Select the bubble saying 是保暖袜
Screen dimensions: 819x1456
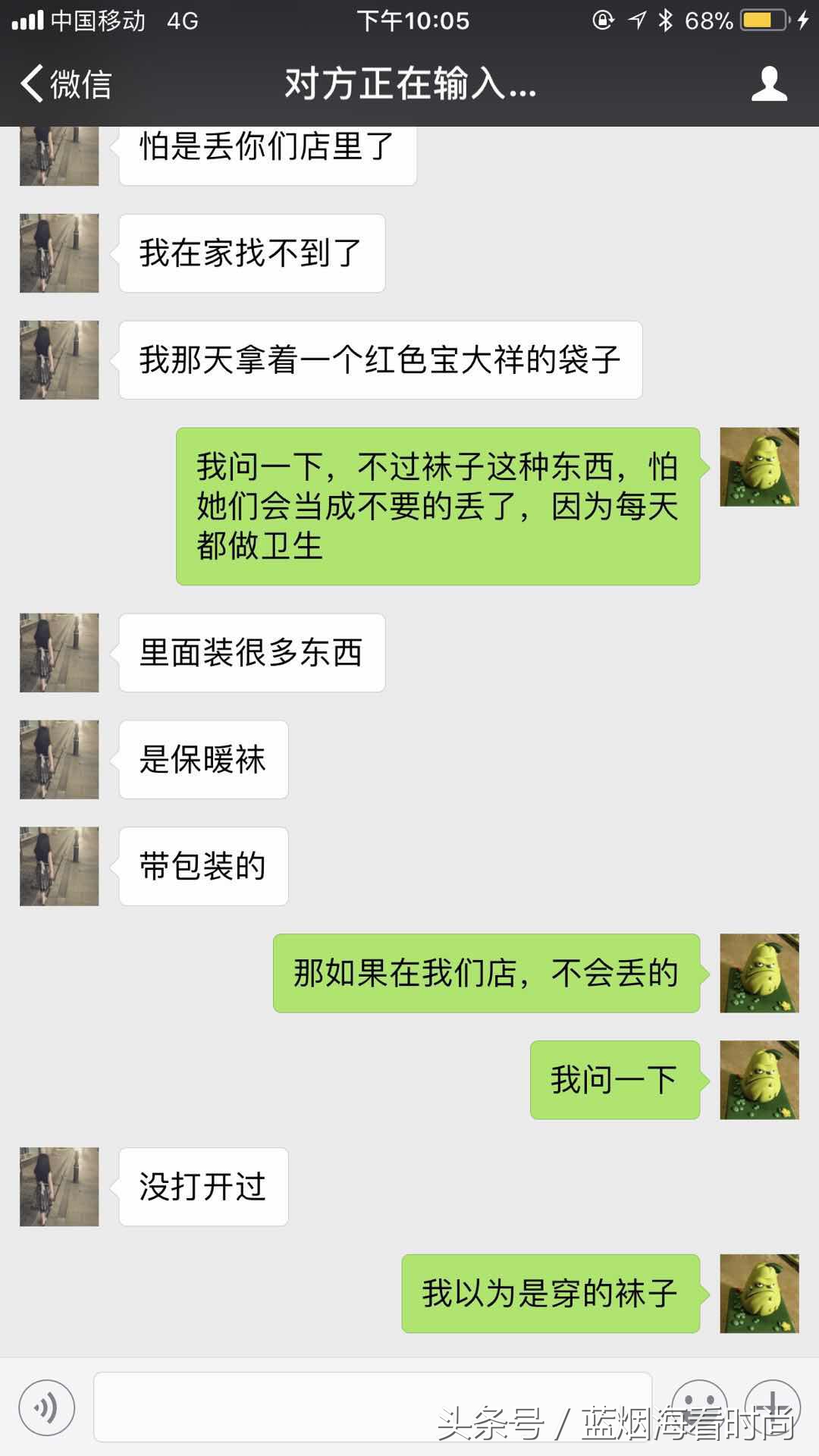point(202,761)
